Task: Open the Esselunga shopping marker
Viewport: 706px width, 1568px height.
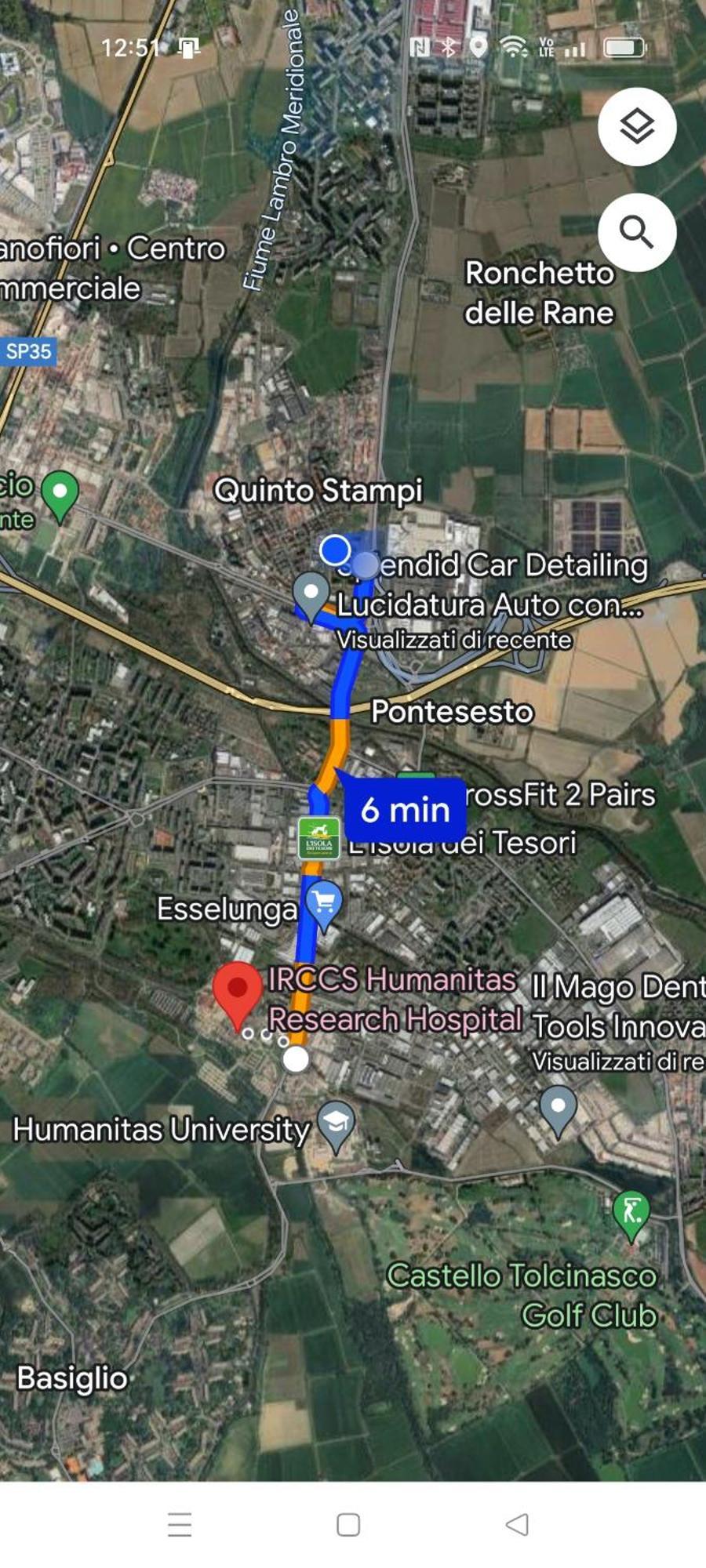Action: point(324,905)
